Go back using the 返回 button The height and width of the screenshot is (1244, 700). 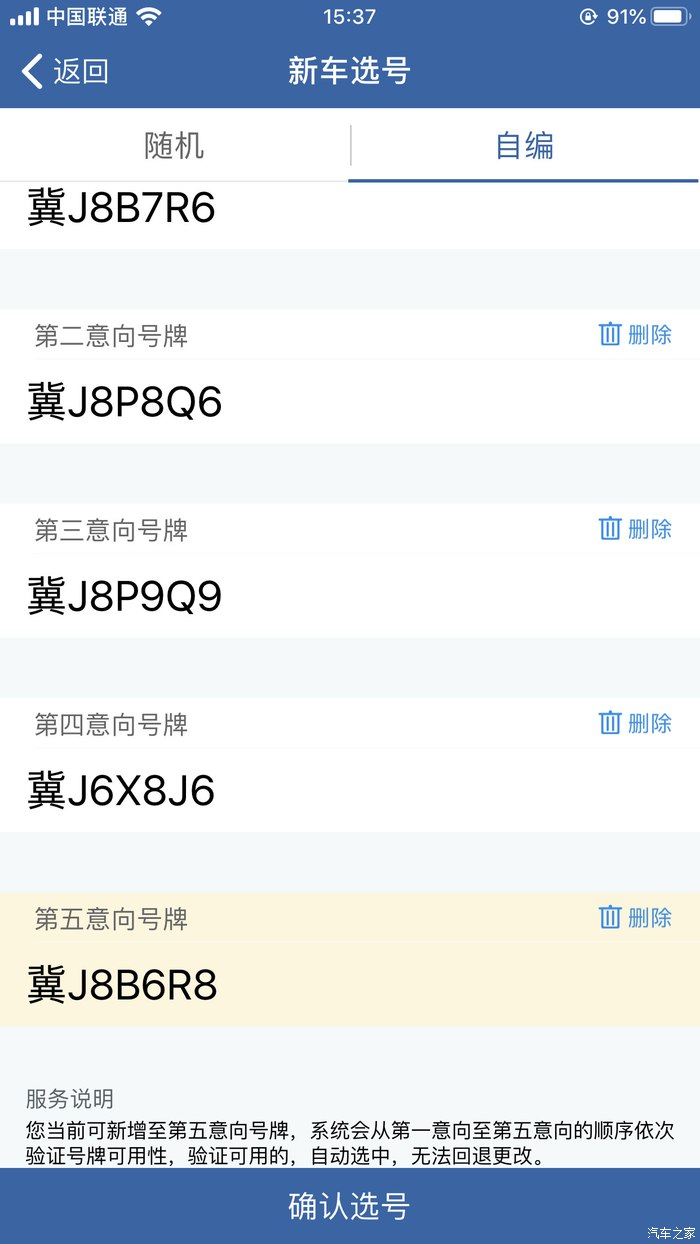point(65,71)
